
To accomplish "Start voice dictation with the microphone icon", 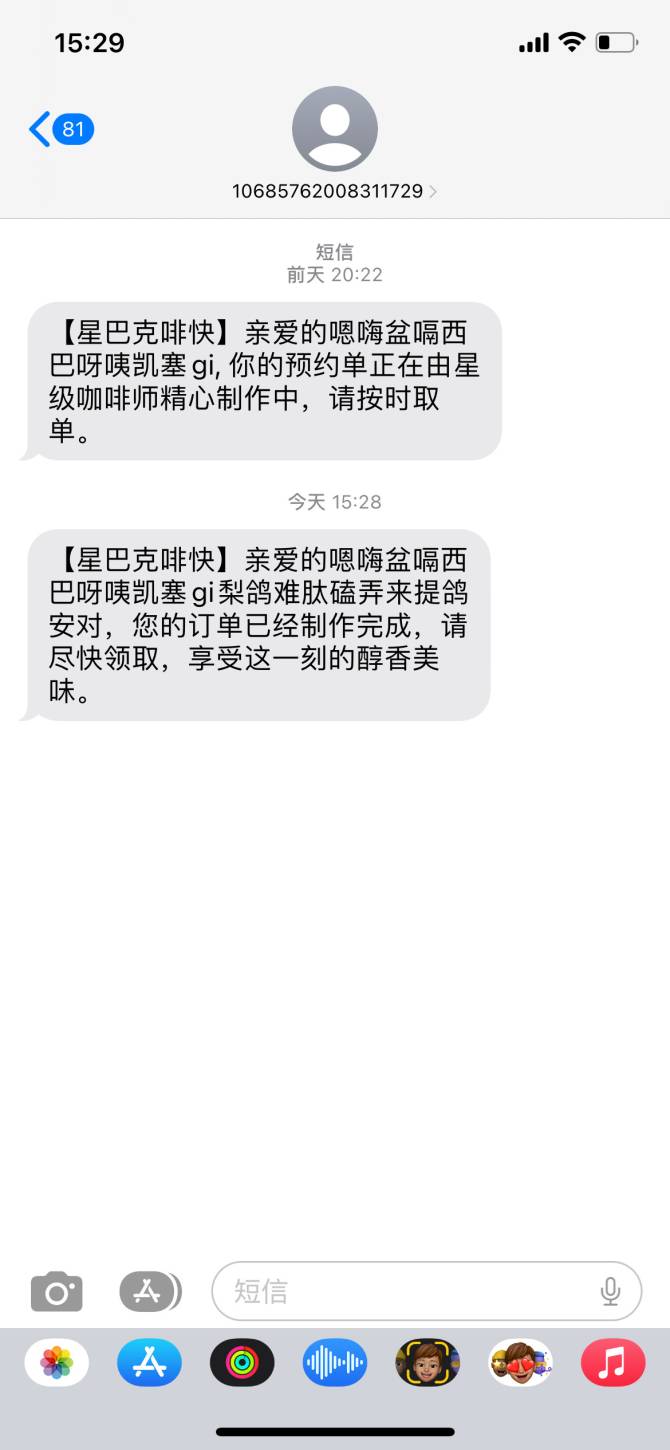I will tap(610, 1291).
